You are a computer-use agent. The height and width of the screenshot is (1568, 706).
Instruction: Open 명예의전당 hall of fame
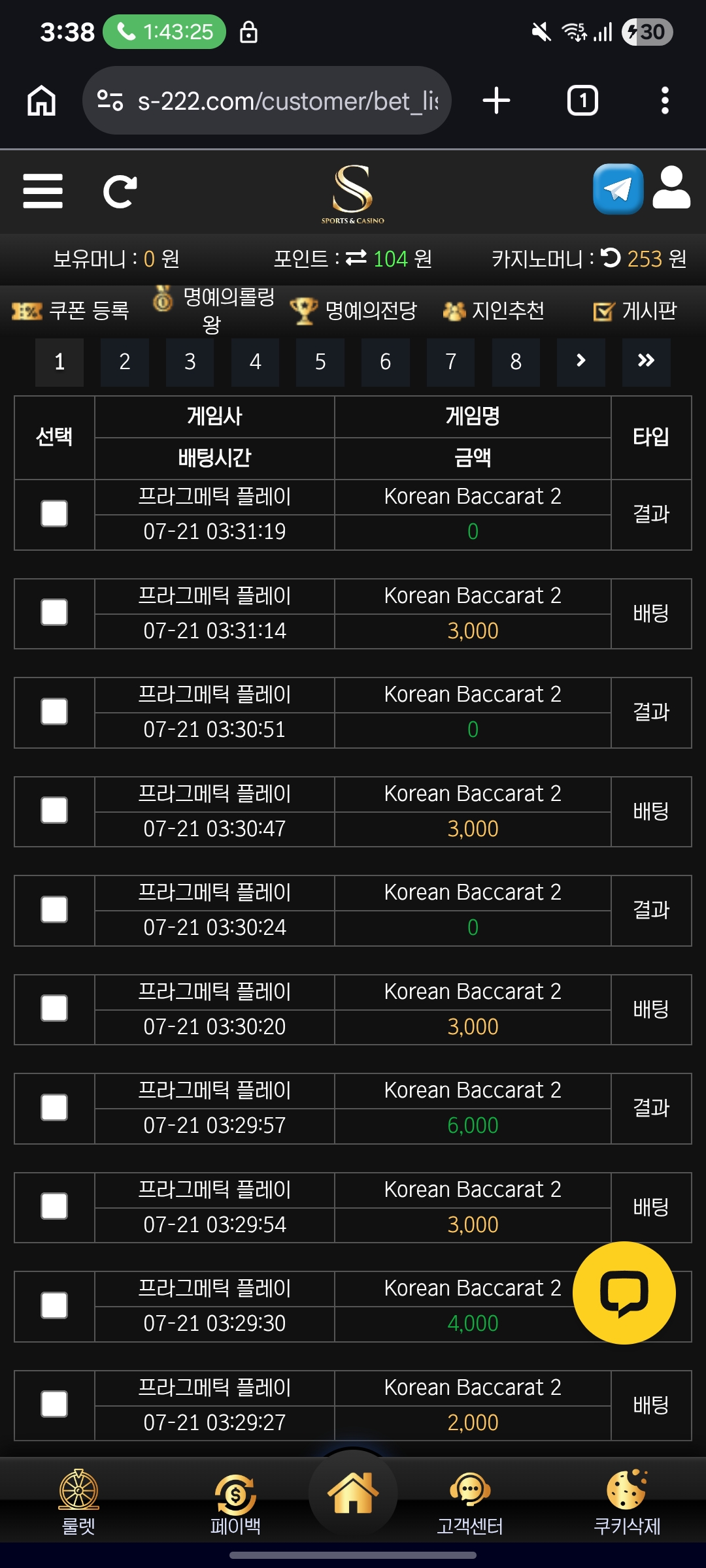pos(353,310)
